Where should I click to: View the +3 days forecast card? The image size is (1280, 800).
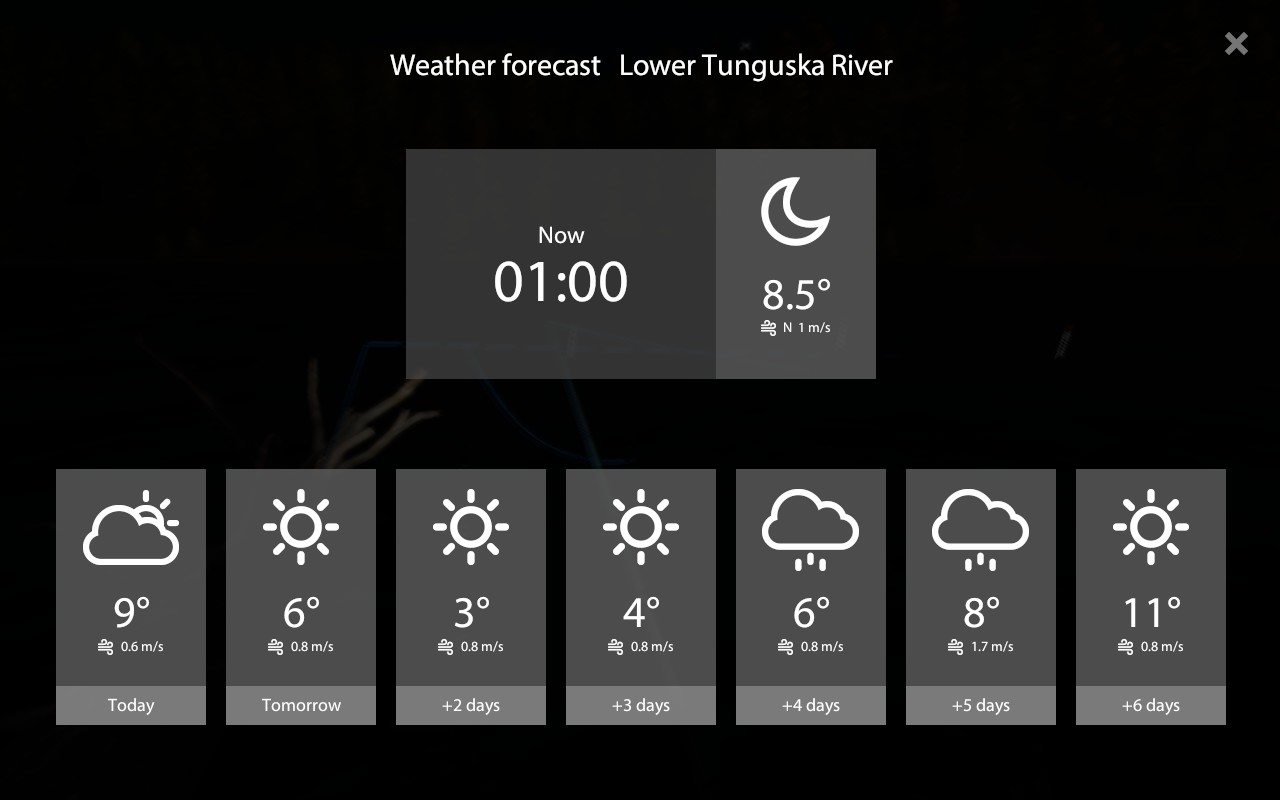coord(641,596)
